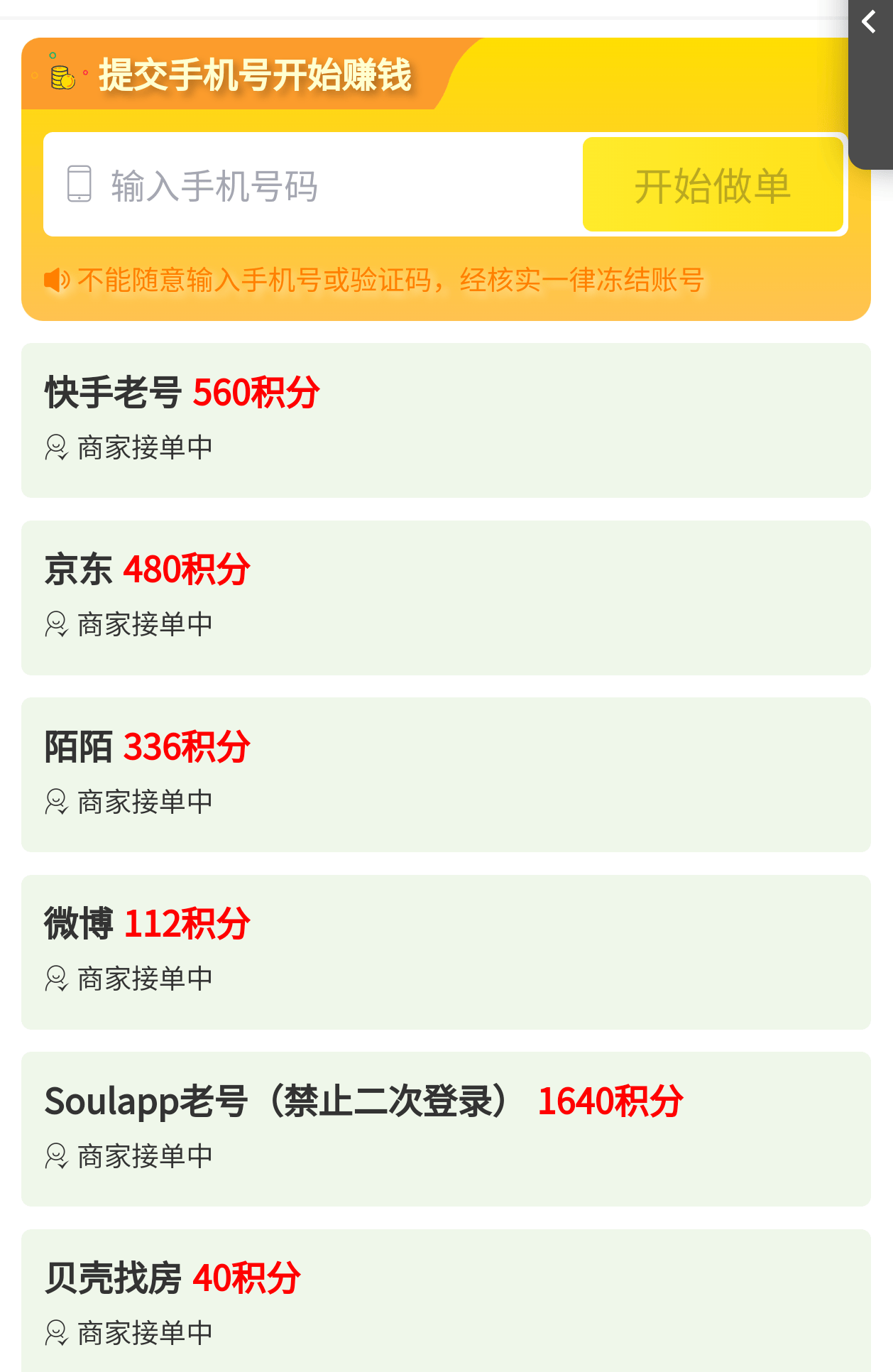Viewport: 893px width, 1372px height.
Task: Open the Soulapp老号 1640积分 task card
Action: pos(446,1128)
